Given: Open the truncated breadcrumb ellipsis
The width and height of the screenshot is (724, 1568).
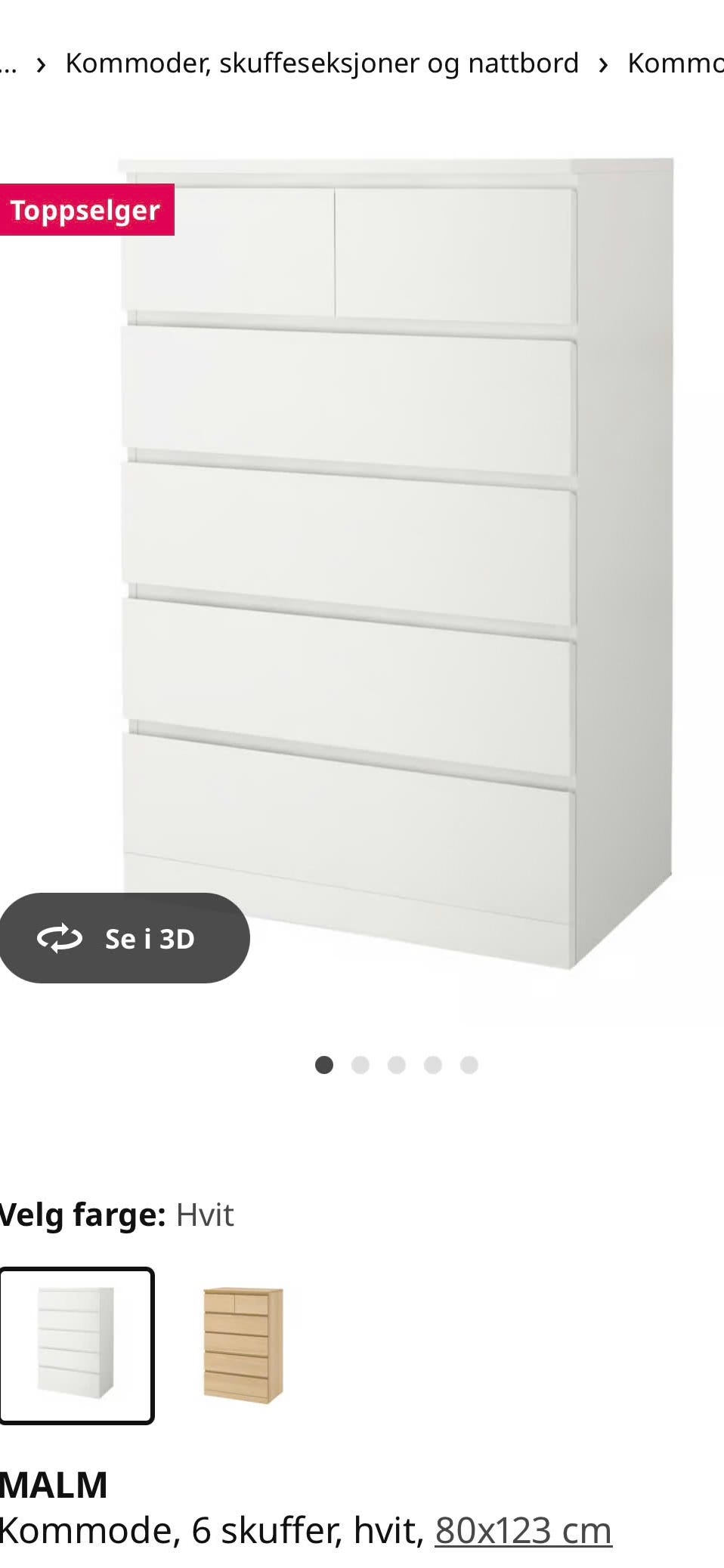Looking at the screenshot, I should point(8,63).
